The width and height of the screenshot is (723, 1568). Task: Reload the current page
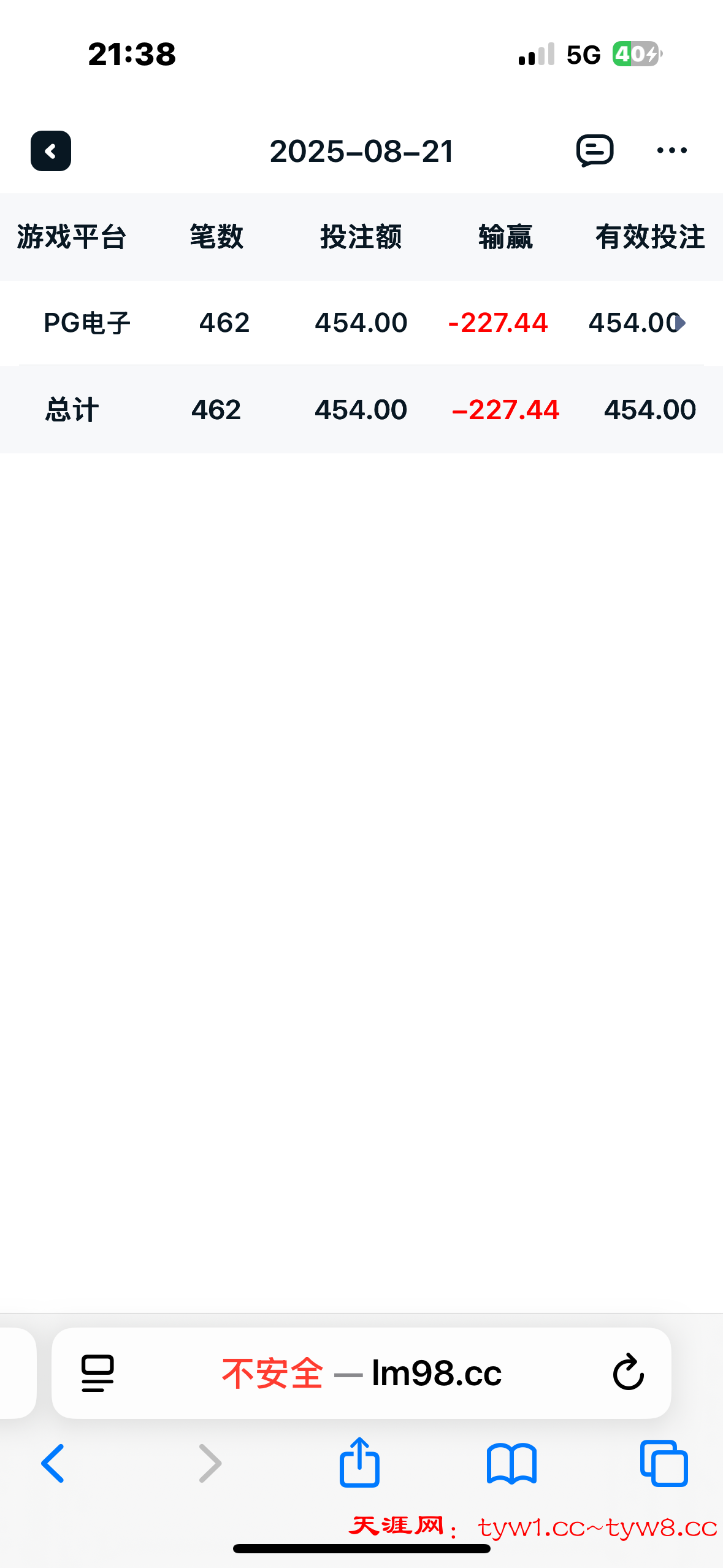[628, 1373]
